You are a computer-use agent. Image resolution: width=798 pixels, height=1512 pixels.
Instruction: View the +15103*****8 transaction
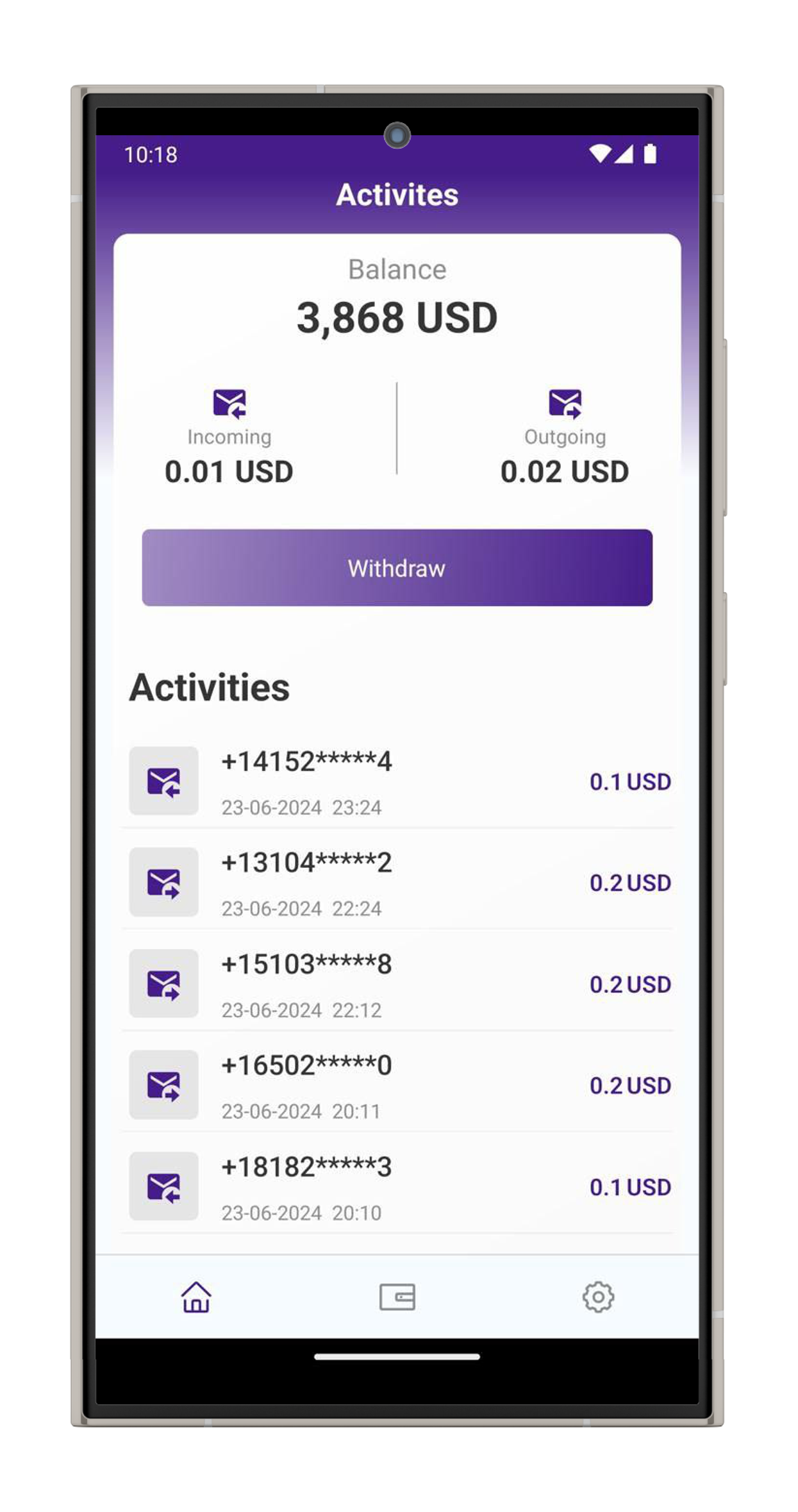(x=397, y=984)
